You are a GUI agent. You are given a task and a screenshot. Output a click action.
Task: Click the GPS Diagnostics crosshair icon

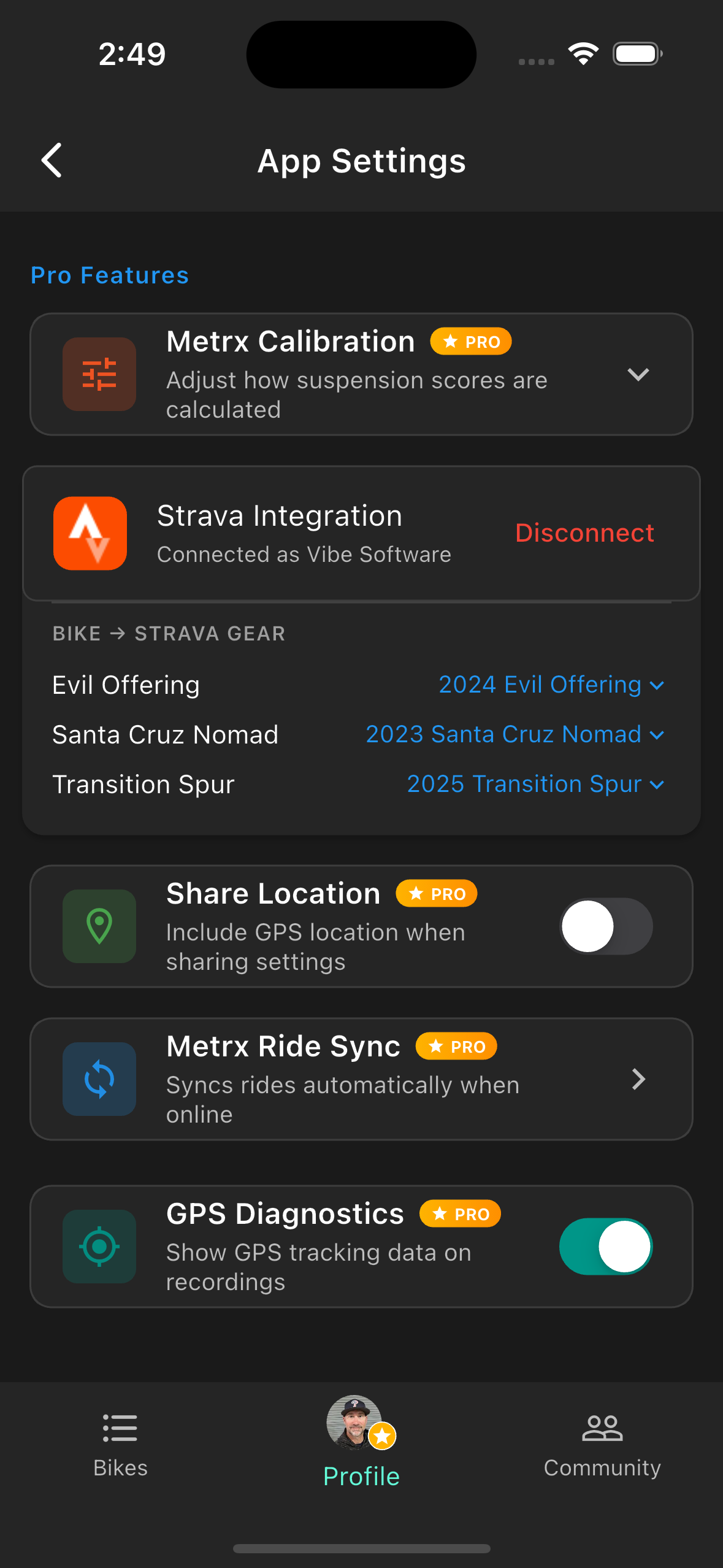click(99, 1247)
